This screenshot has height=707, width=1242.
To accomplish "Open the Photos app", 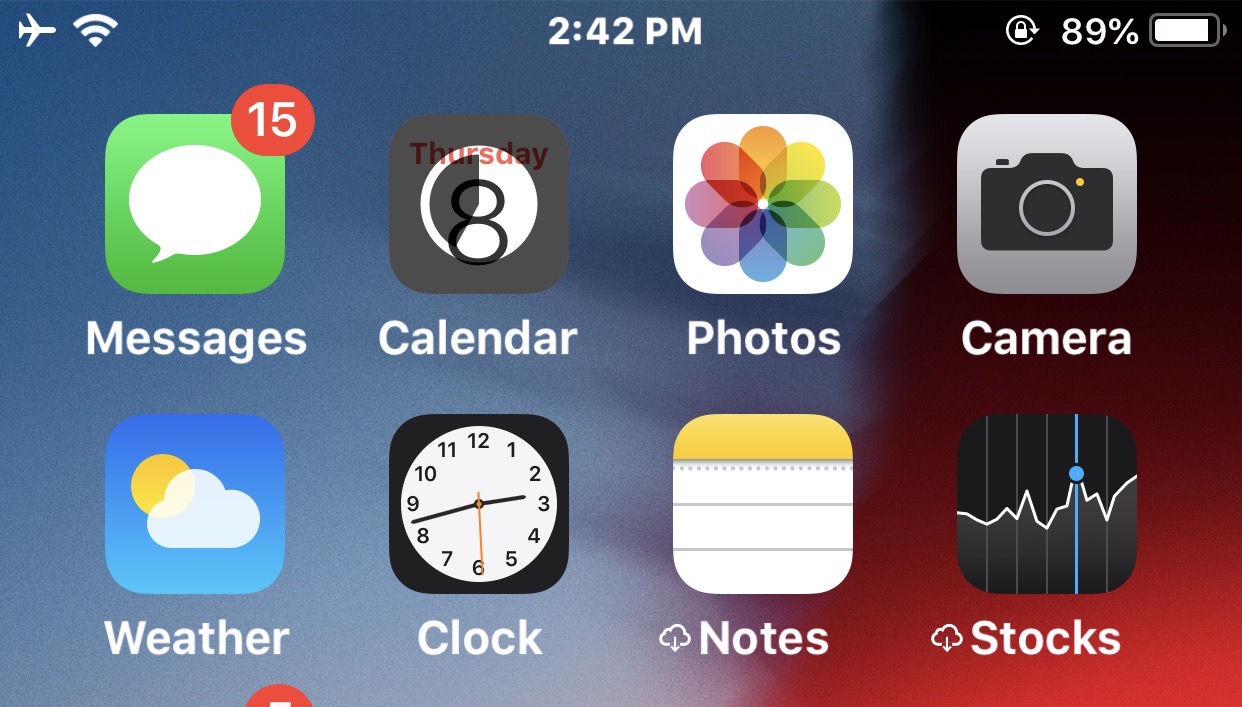I will pyautogui.click(x=762, y=204).
